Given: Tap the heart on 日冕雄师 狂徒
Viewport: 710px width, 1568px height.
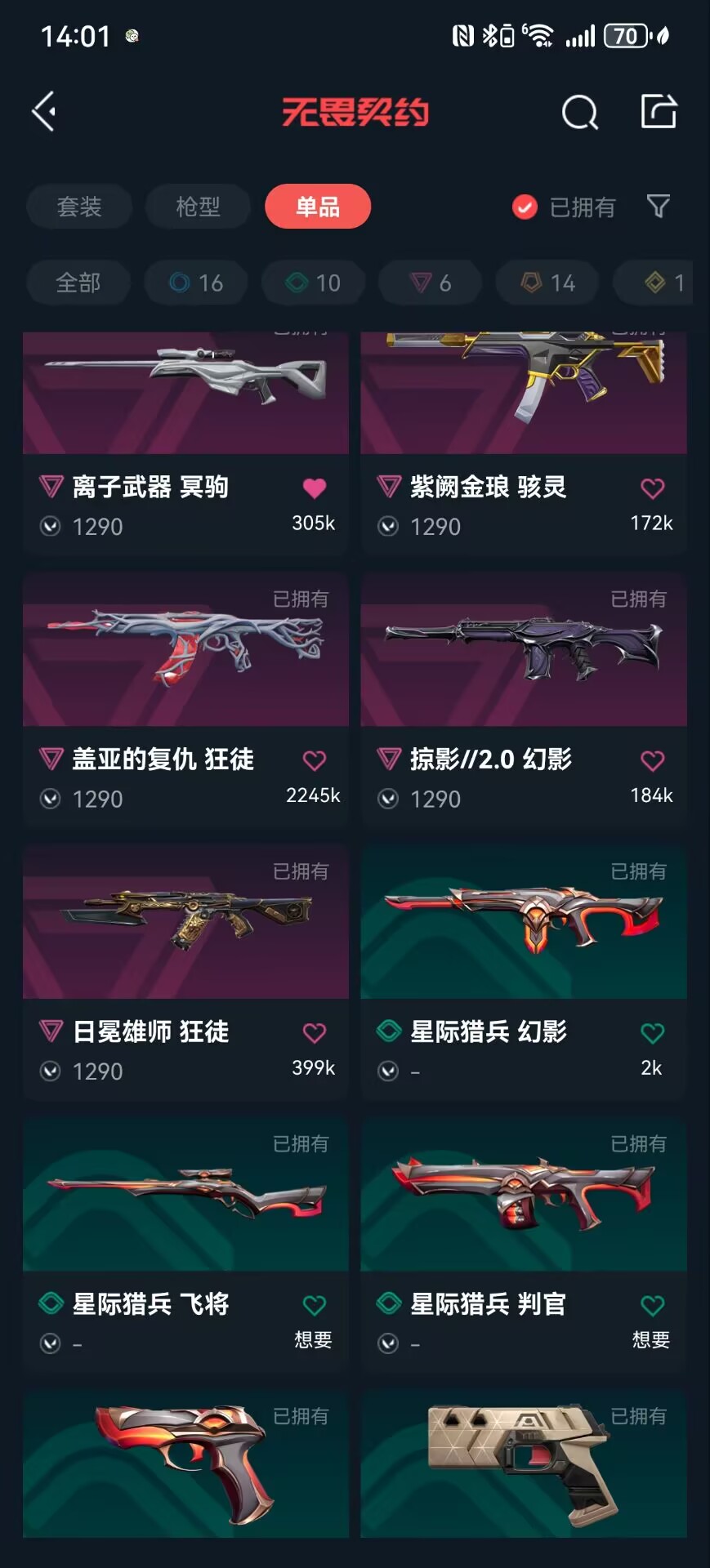Looking at the screenshot, I should coord(314,1033).
